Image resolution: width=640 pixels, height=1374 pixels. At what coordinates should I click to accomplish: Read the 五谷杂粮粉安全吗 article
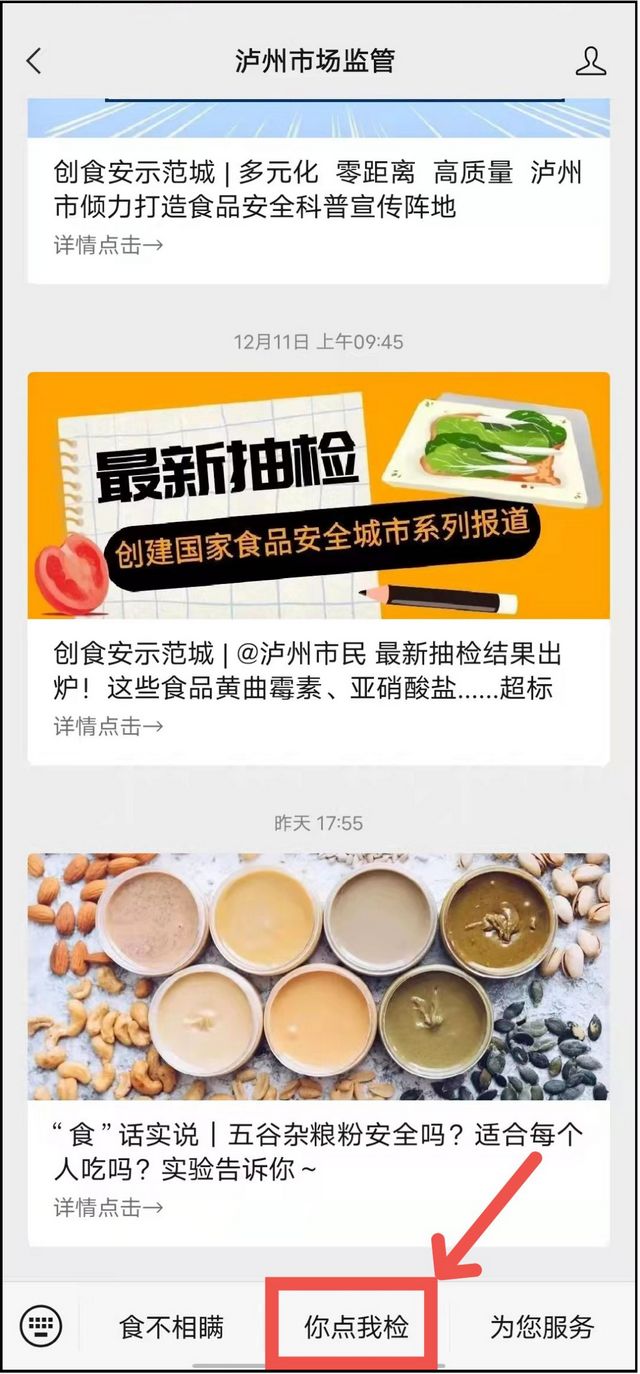click(318, 1050)
